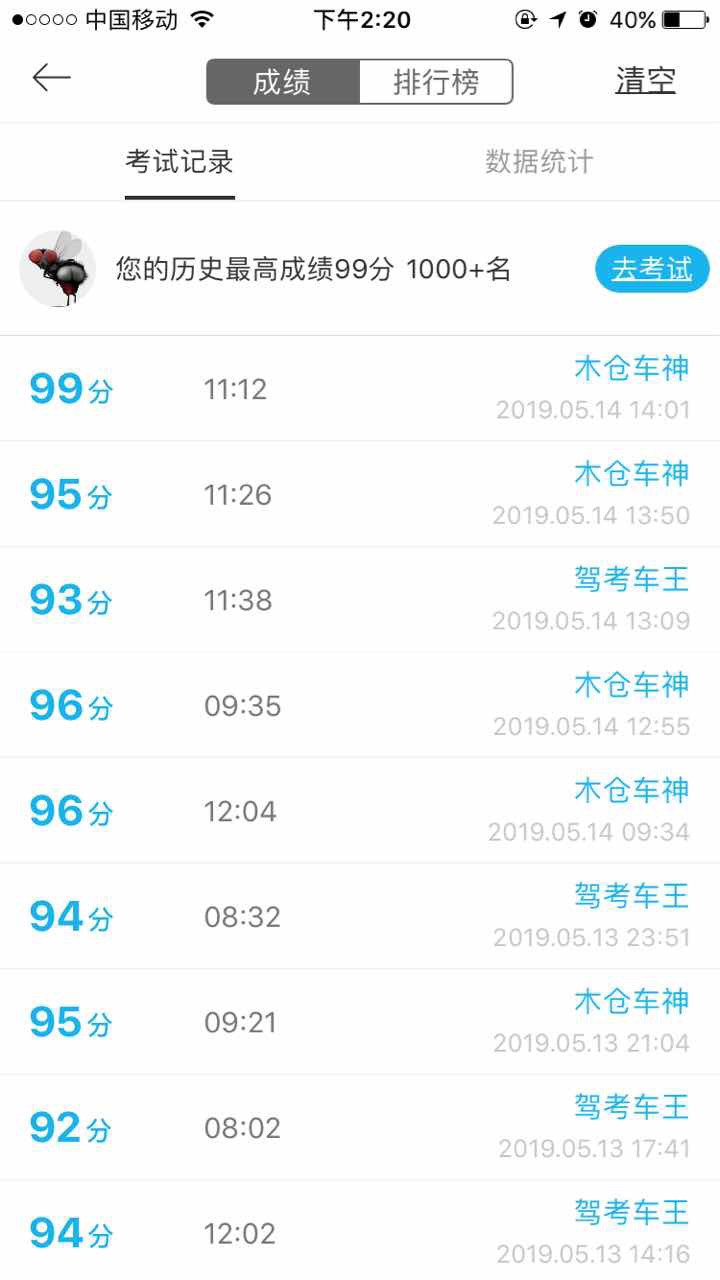View the 93分 exam record
This screenshot has width=720, height=1280.
coord(360,600)
